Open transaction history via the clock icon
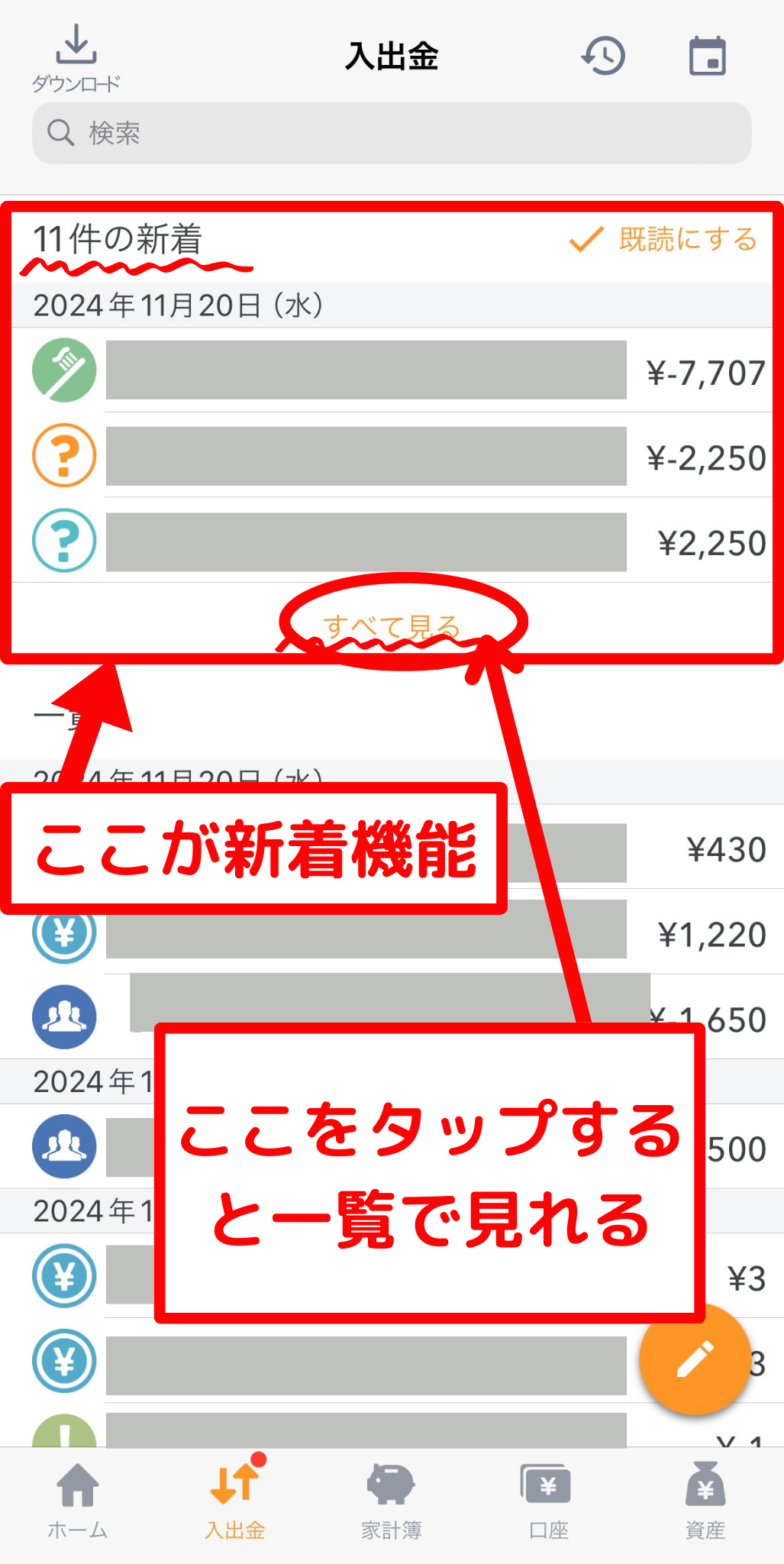This screenshot has width=784, height=1564. 604,57
